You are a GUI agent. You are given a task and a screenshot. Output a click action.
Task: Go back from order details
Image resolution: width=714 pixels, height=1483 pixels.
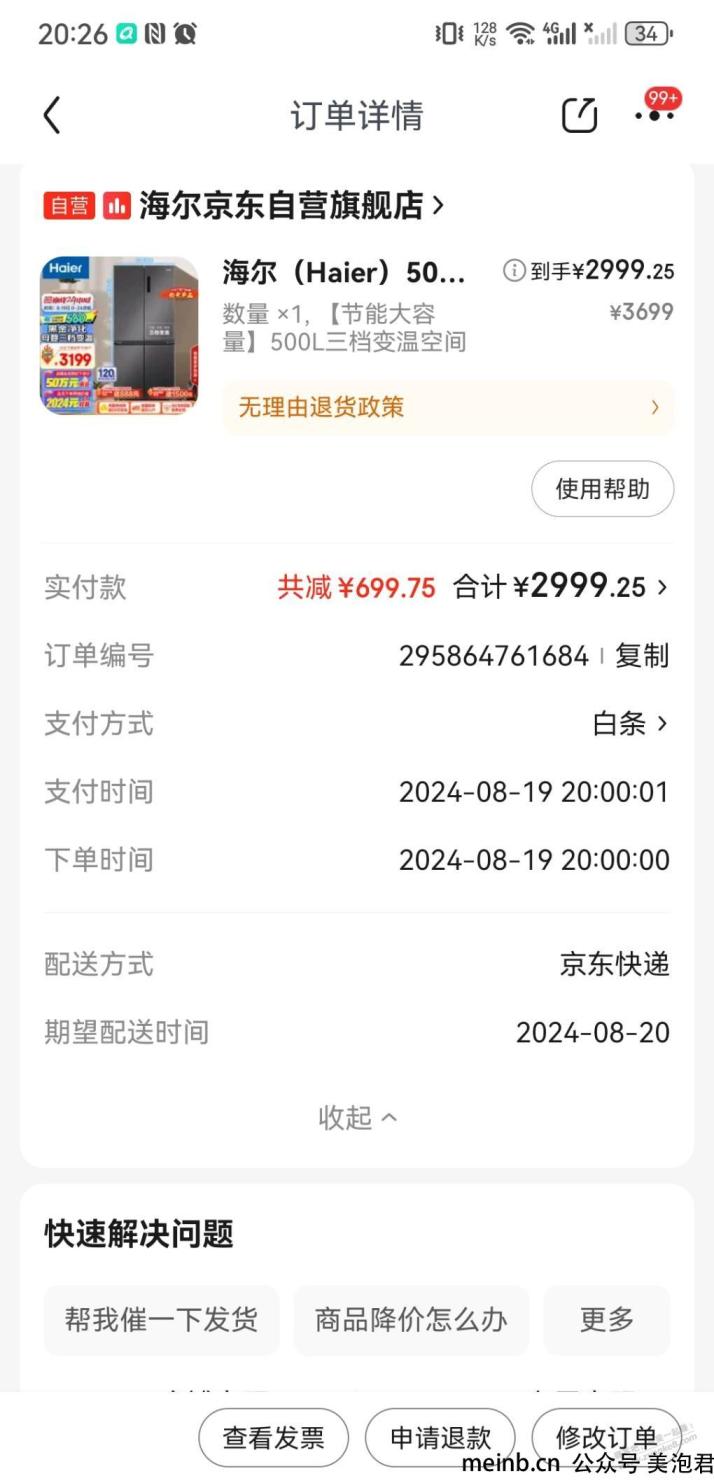(52, 116)
